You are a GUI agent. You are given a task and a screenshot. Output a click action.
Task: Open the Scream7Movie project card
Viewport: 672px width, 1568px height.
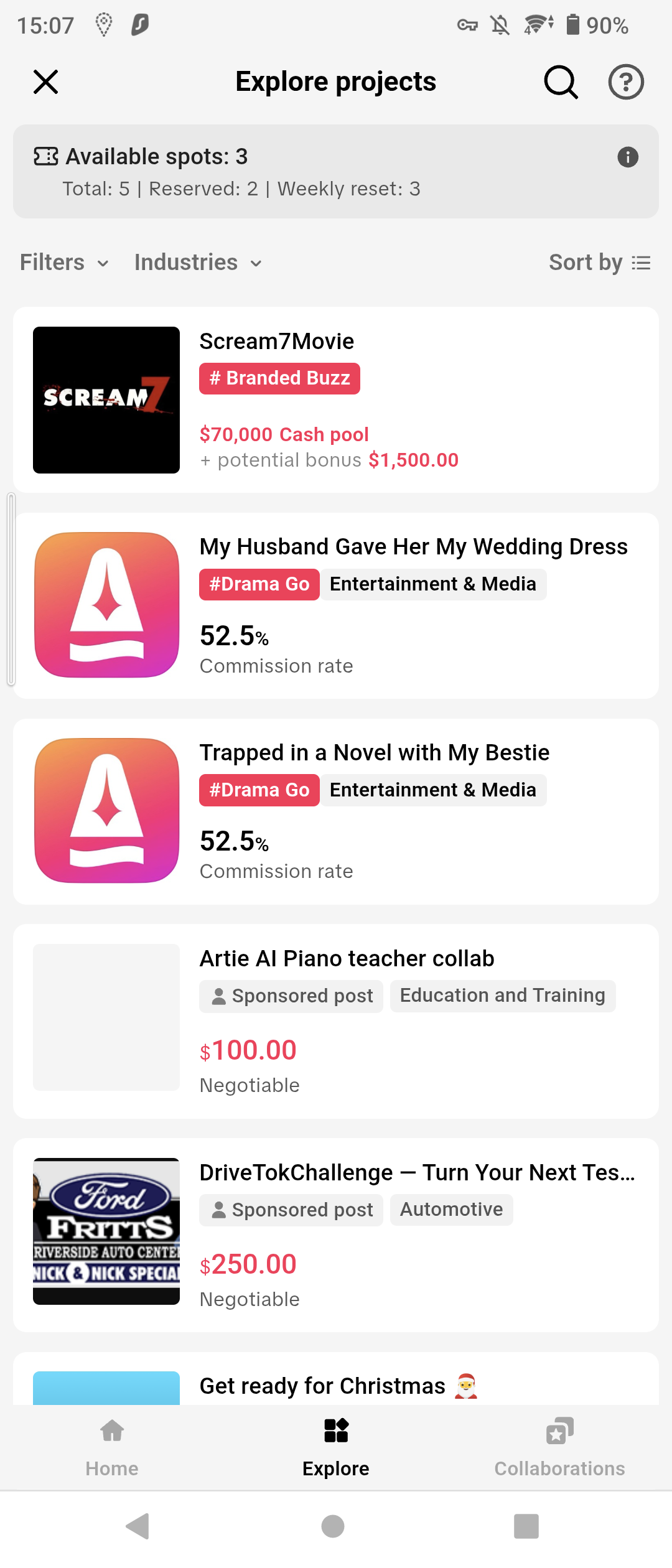click(x=336, y=399)
